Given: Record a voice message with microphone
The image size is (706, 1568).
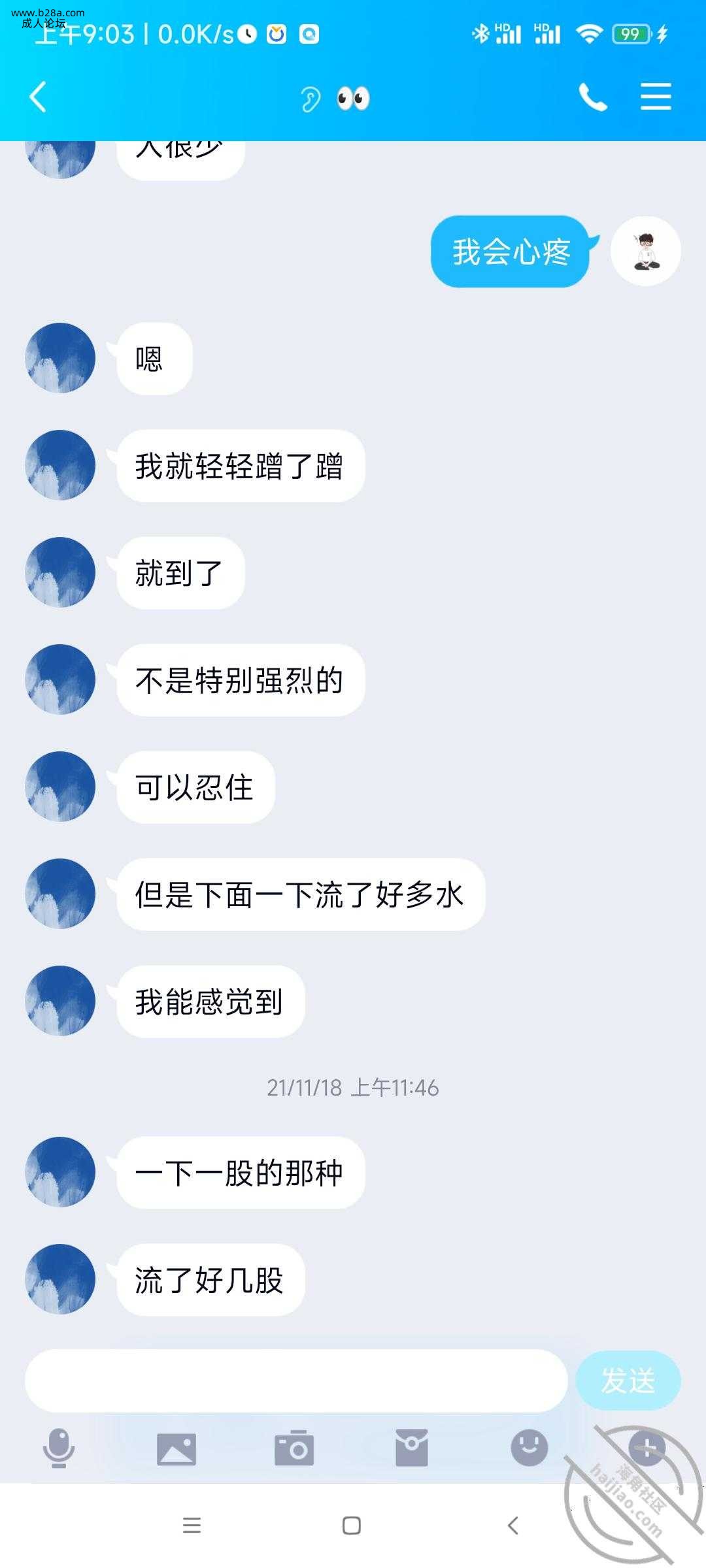Looking at the screenshot, I should point(59,1448).
